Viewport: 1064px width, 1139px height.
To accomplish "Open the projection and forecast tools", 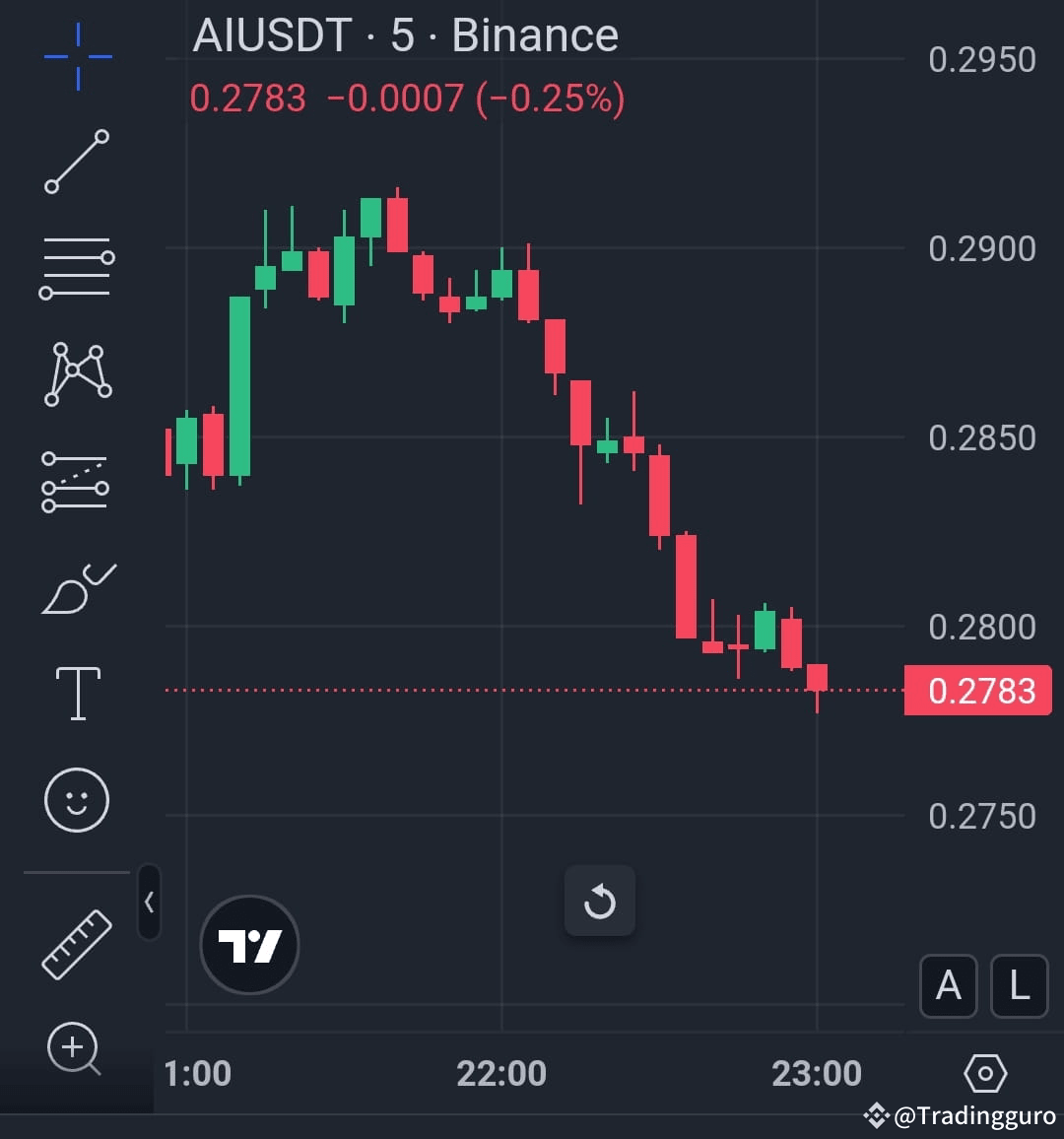I will pos(76,482).
